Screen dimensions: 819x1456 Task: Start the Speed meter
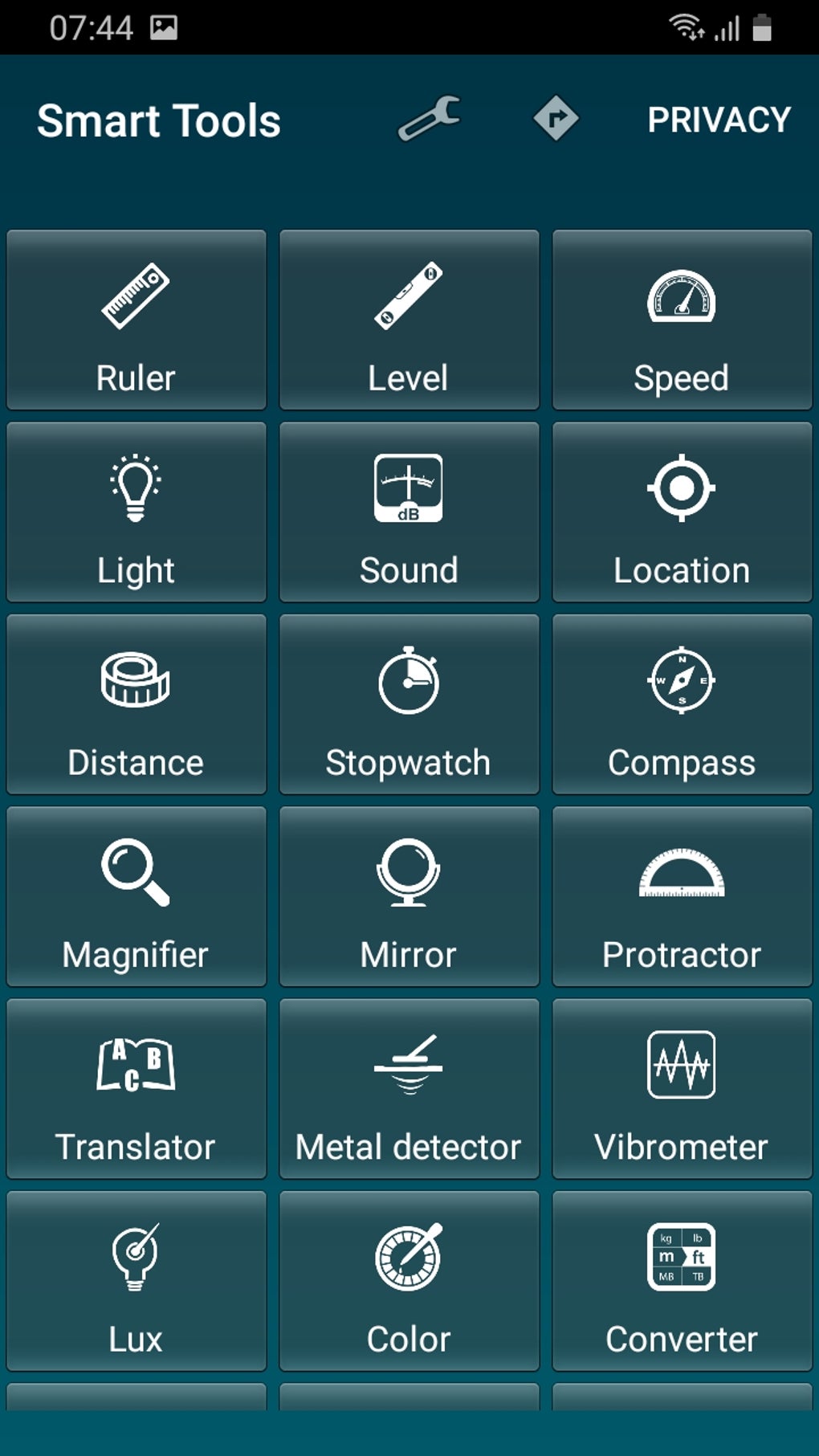[682, 320]
